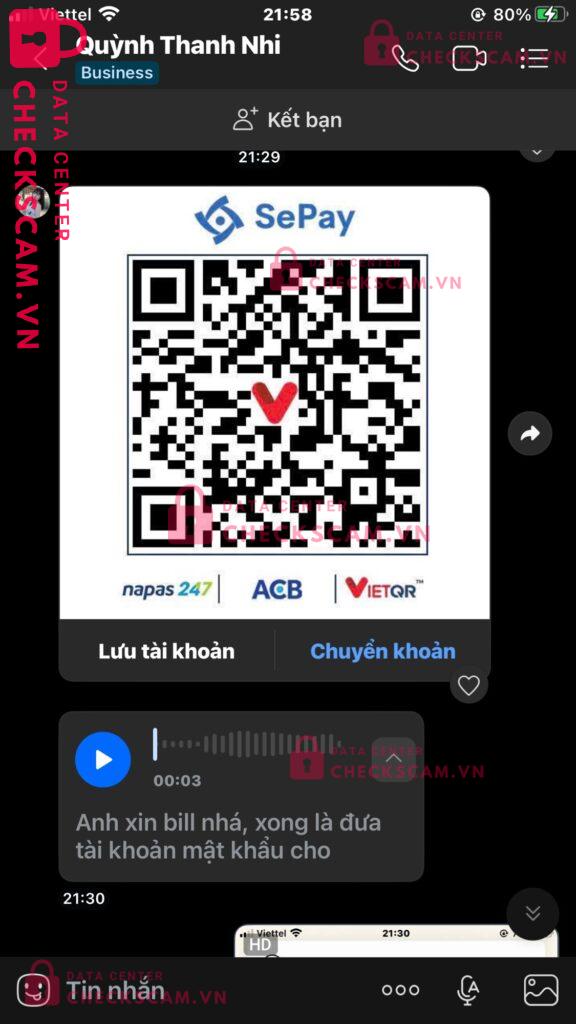React with heart to QR message
The width and height of the screenshot is (576, 1024).
pyautogui.click(x=469, y=685)
